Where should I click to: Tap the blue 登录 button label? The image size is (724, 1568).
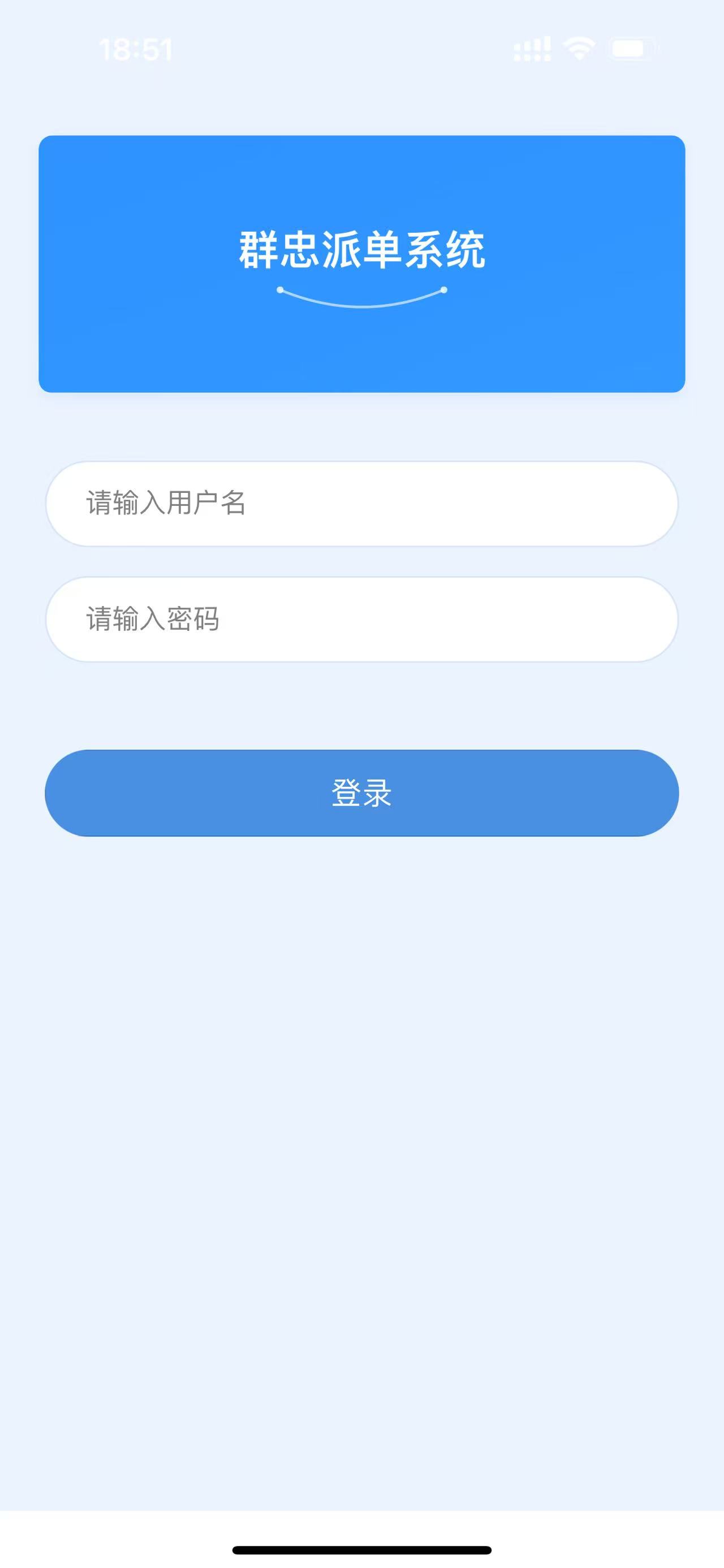(x=361, y=792)
